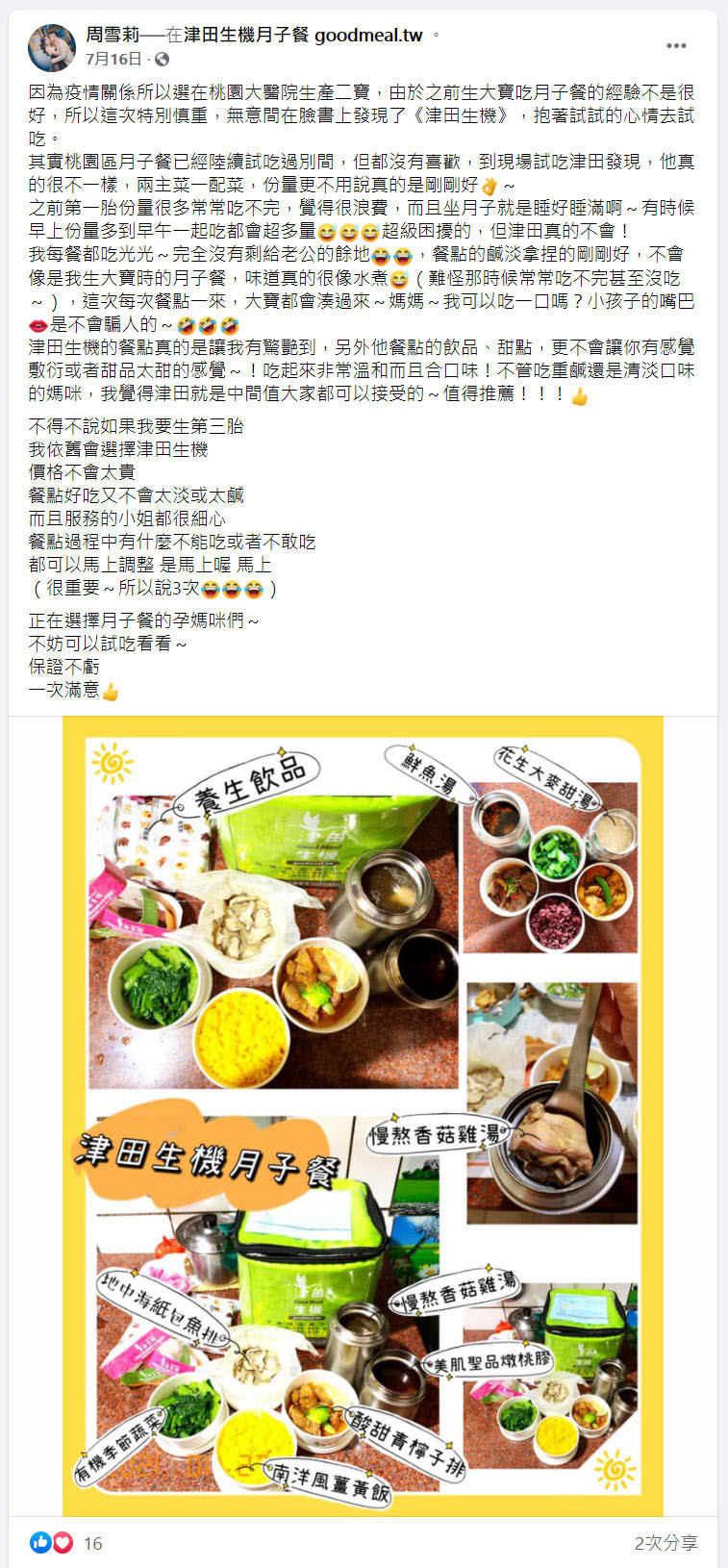Viewport: 728px width, 1568px height.
Task: Open the 津田生機月子餐 photo collage
Action: (x=363, y=1116)
